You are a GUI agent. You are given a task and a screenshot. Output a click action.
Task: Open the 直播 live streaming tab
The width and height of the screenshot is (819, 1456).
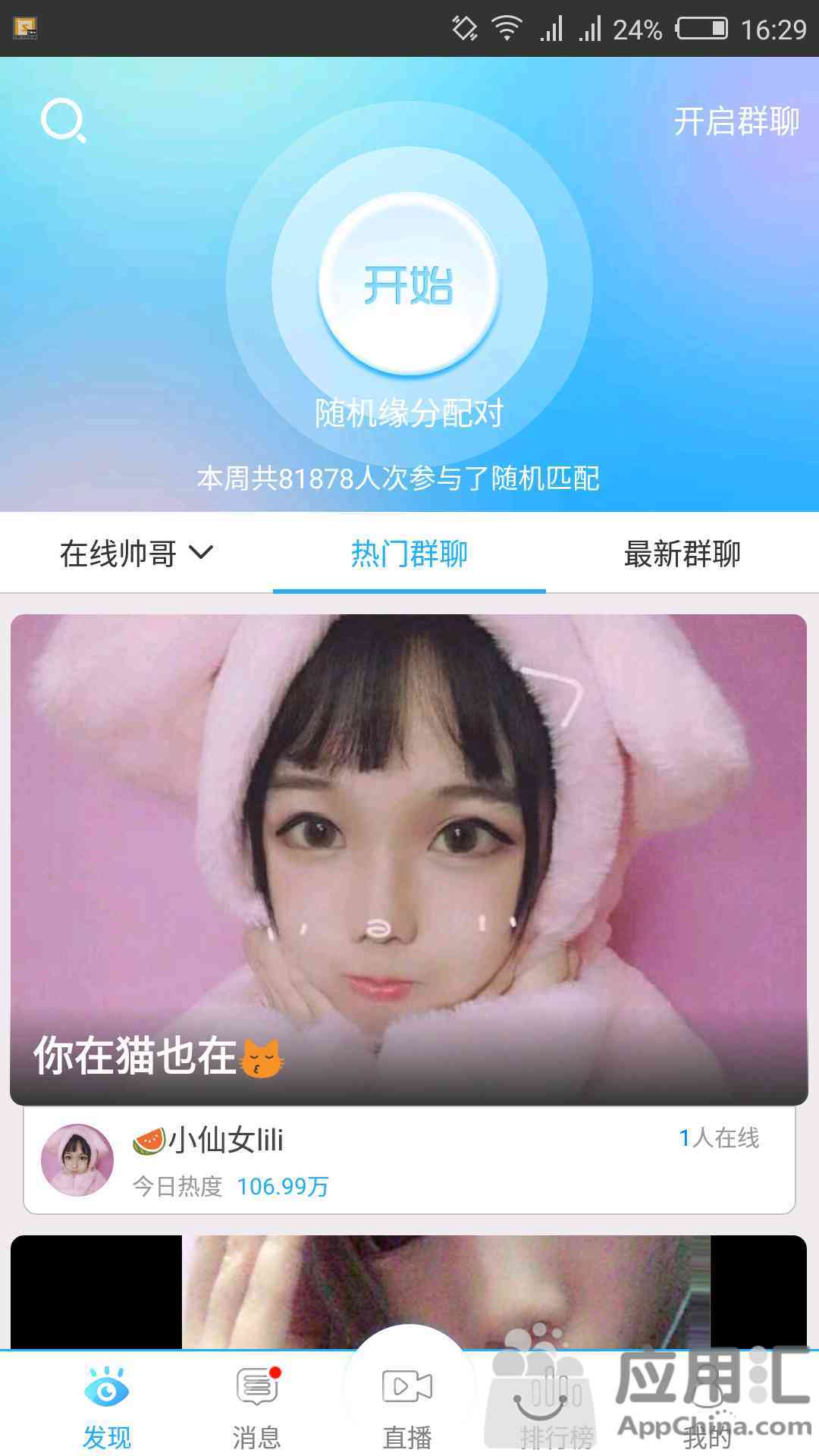pyautogui.click(x=408, y=1407)
